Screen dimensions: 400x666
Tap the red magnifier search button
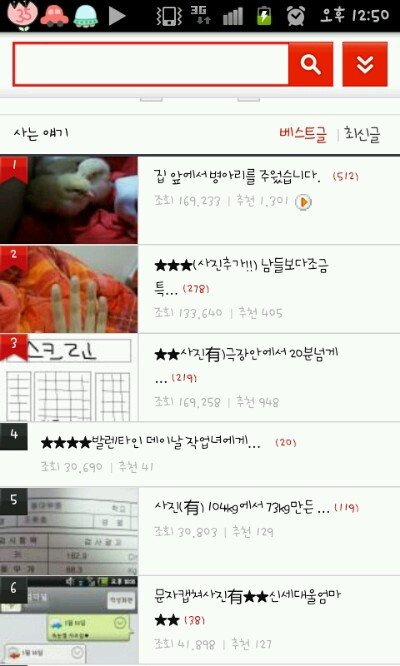pyautogui.click(x=310, y=64)
